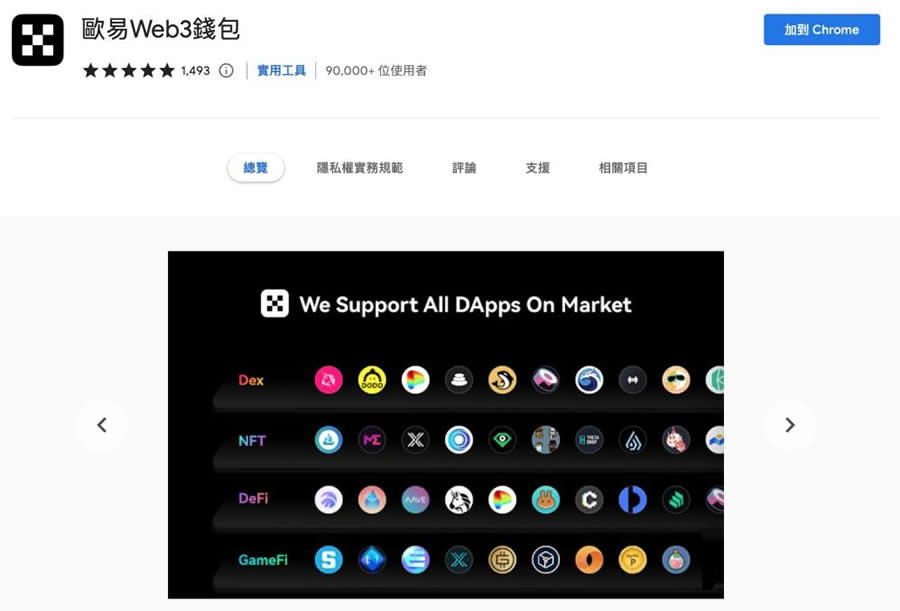Show the previous screenshot with left arrow
900x611 pixels.
(102, 425)
